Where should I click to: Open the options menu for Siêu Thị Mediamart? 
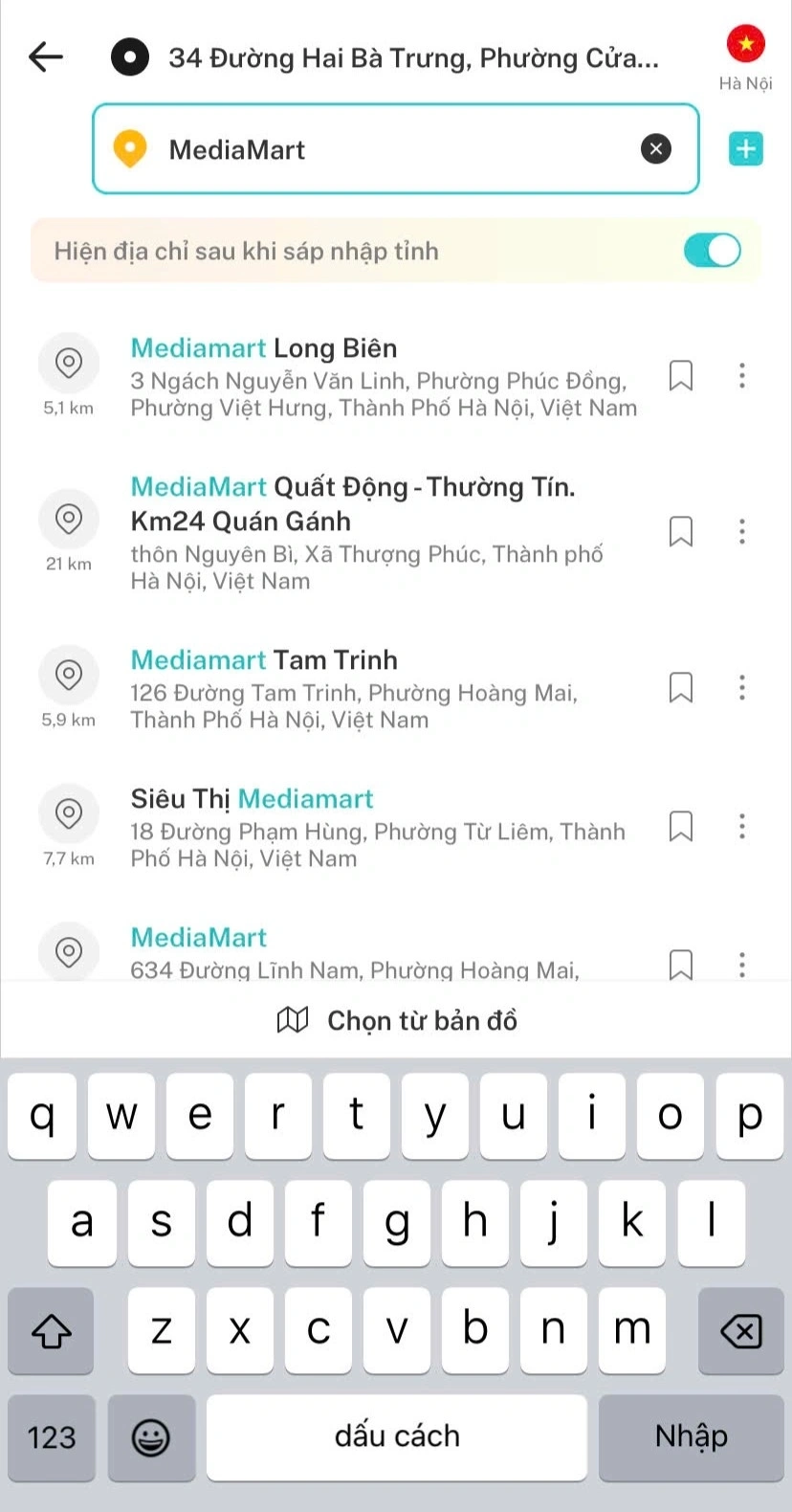pos(741,826)
